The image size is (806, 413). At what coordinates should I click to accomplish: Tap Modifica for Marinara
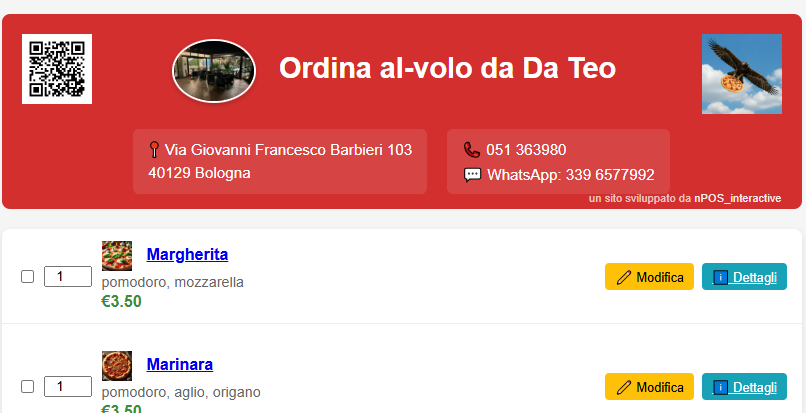pos(649,386)
